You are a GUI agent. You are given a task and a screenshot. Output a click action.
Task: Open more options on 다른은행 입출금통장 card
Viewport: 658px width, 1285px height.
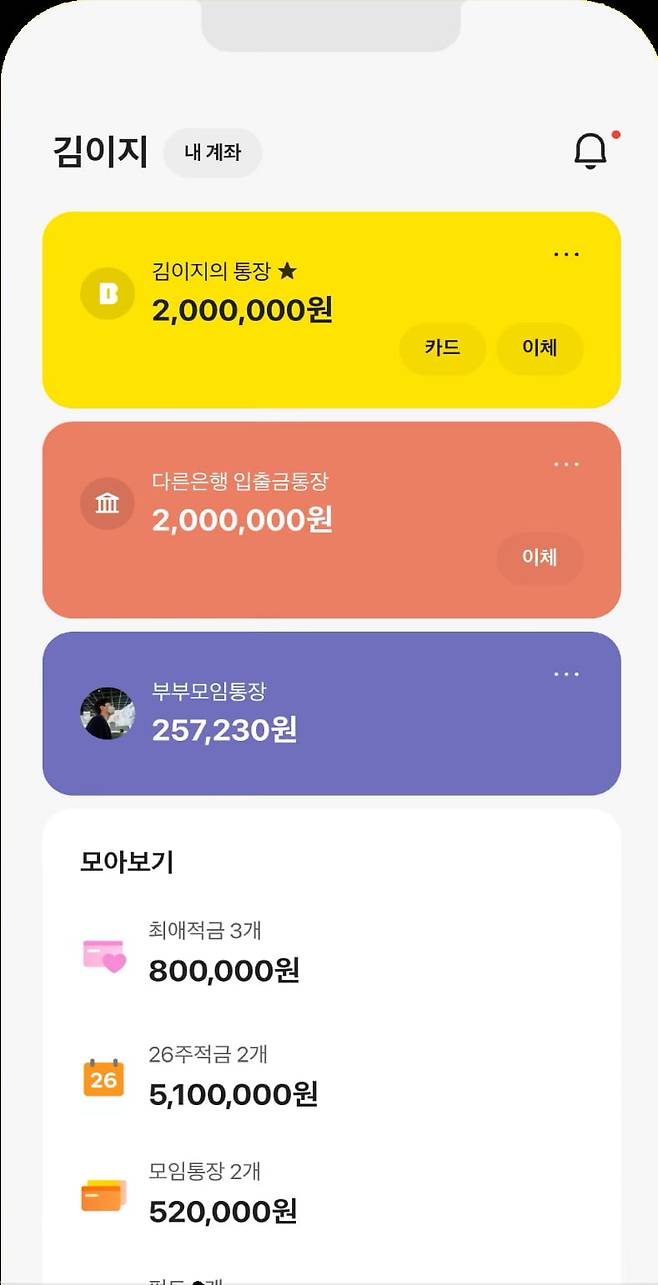tap(566, 464)
